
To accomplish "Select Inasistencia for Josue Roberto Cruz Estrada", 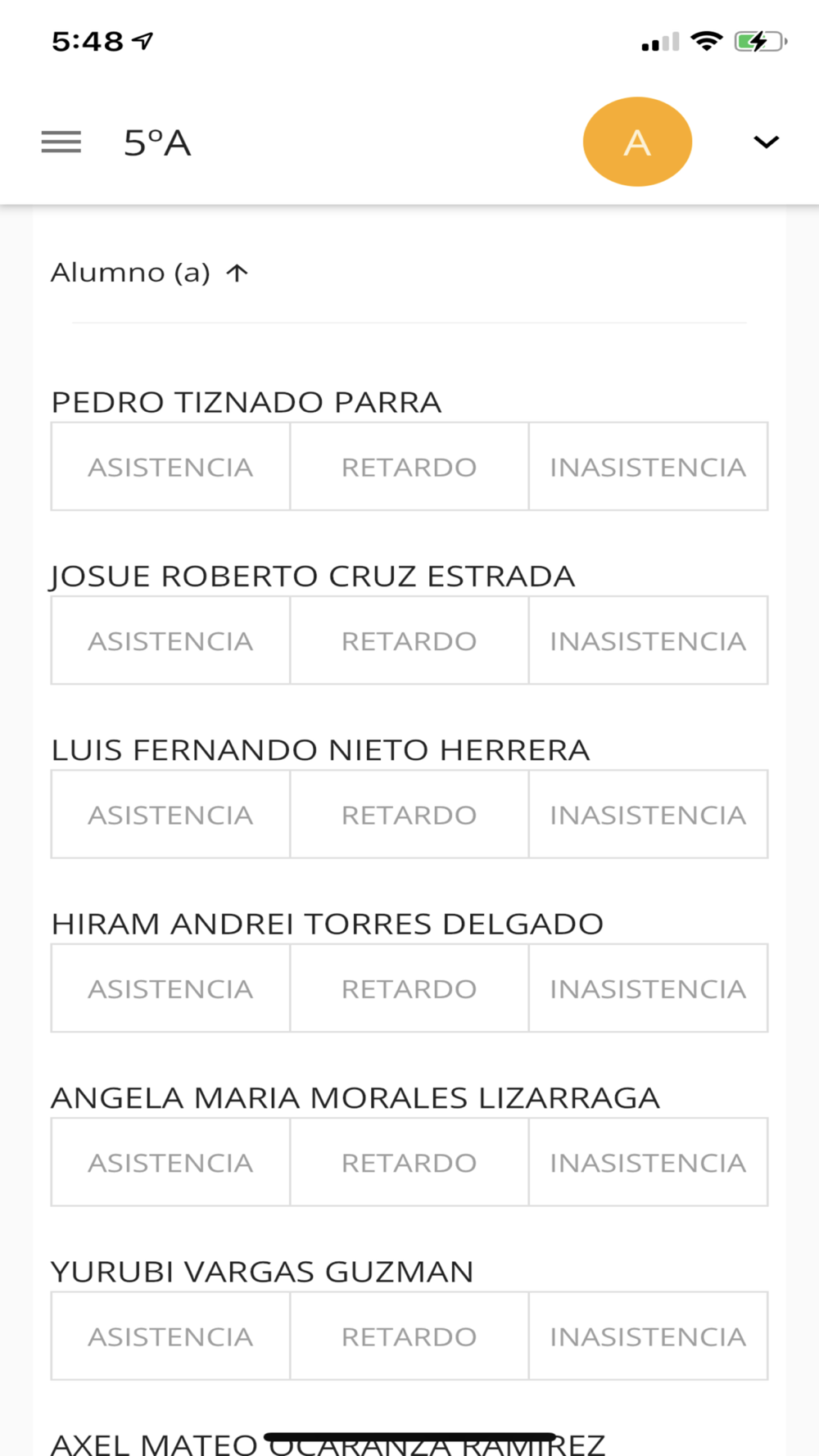I will pos(648,640).
